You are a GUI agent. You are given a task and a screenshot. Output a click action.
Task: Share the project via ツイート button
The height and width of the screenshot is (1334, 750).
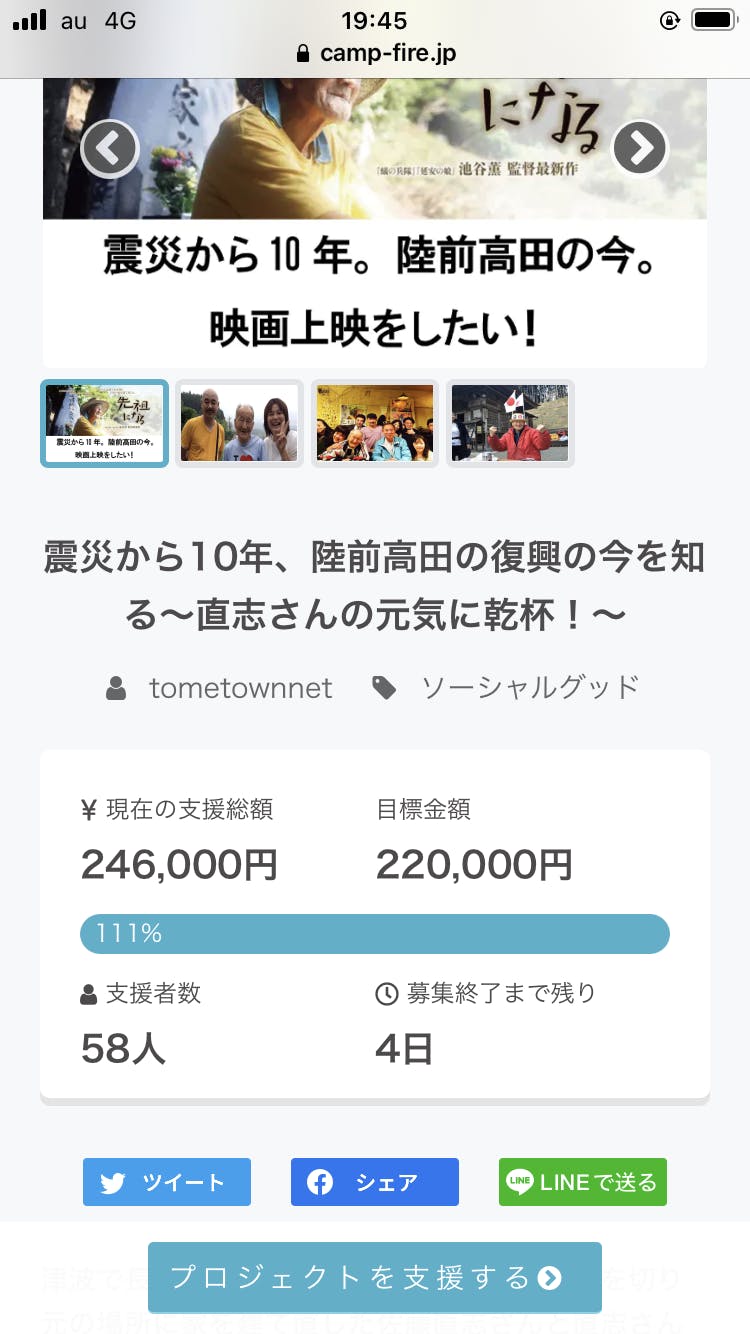[x=167, y=1182]
